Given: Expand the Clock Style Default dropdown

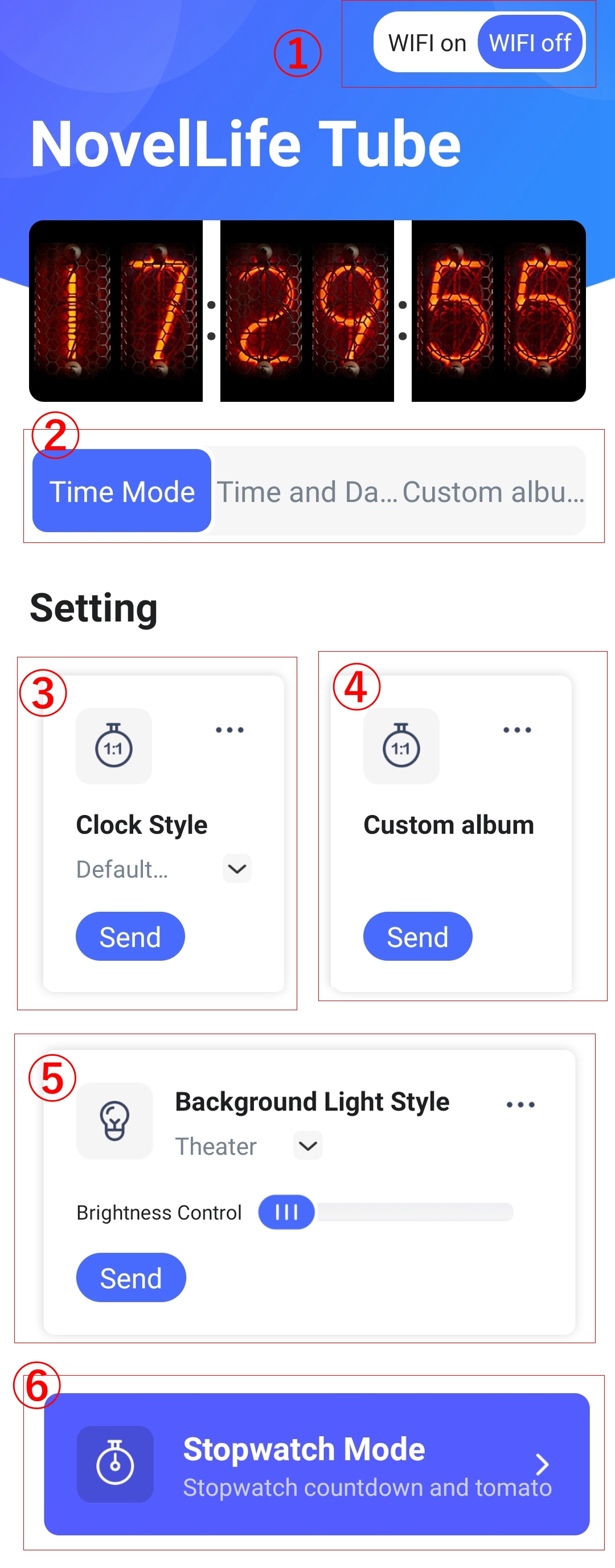Looking at the screenshot, I should 236,869.
